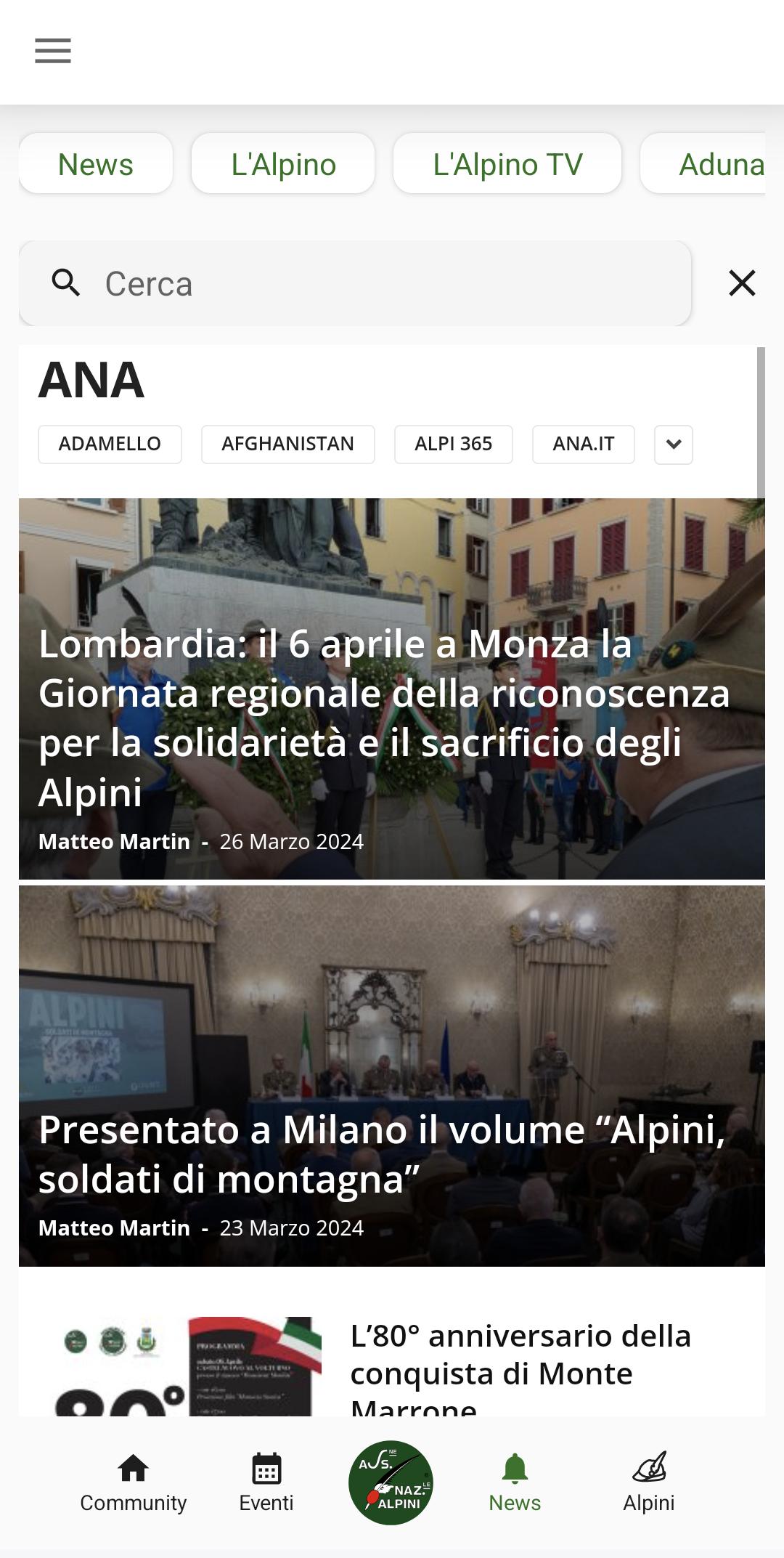The image size is (784, 1558).
Task: Open the L'Alpino TV chip
Action: pyautogui.click(x=507, y=163)
